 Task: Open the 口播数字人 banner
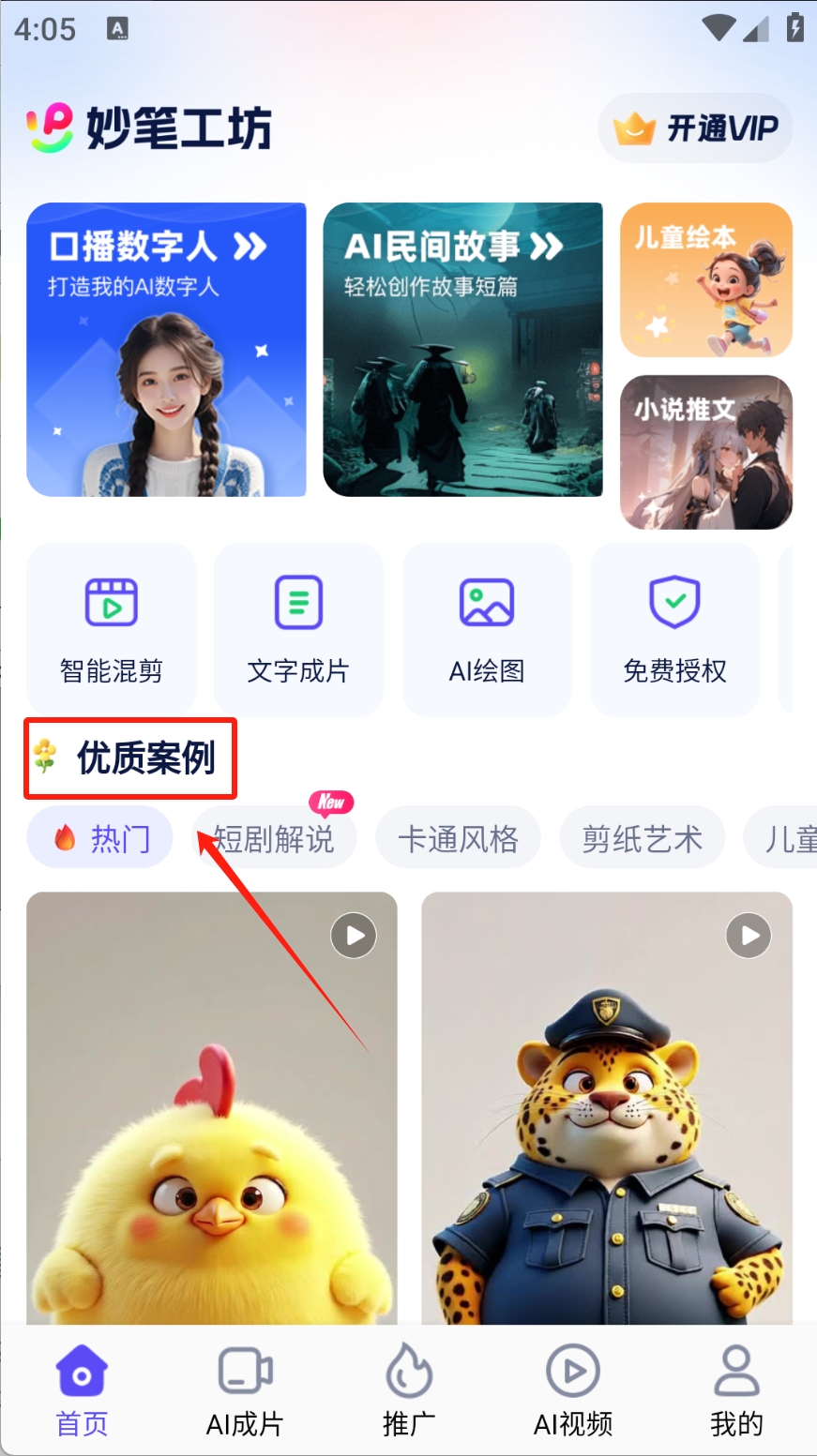coord(166,349)
